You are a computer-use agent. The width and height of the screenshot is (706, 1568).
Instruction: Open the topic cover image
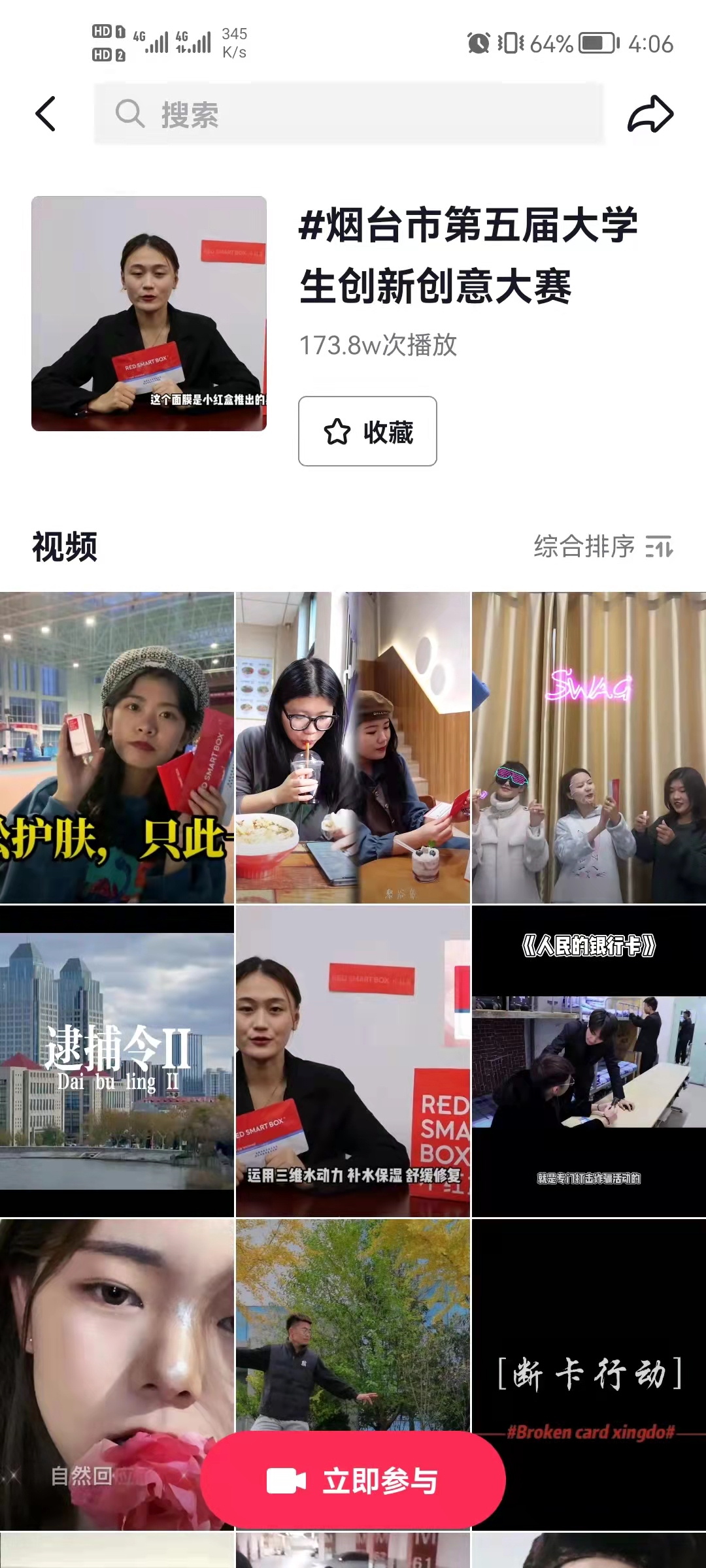tap(149, 314)
